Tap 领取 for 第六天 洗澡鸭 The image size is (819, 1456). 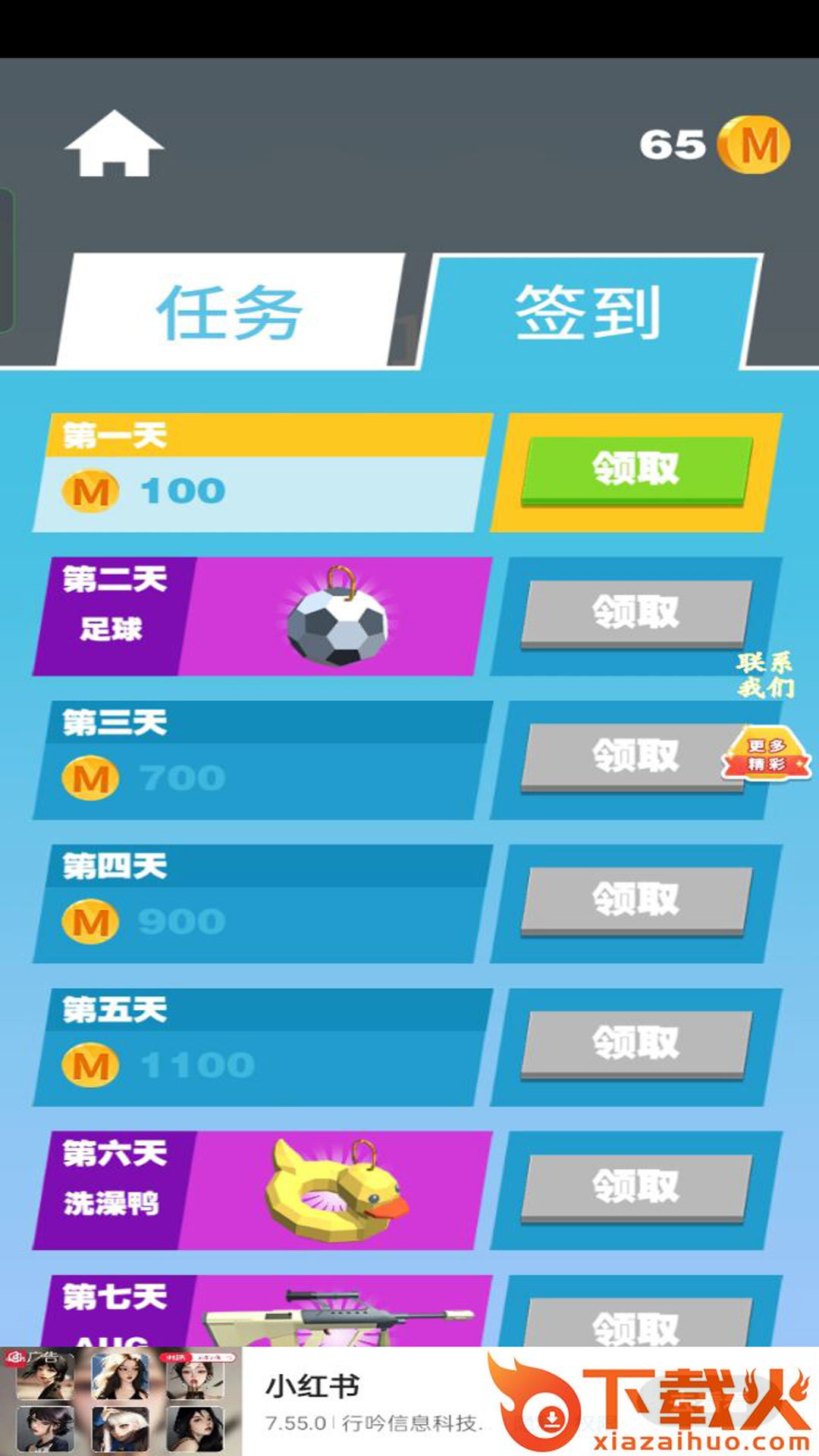coord(635,1186)
